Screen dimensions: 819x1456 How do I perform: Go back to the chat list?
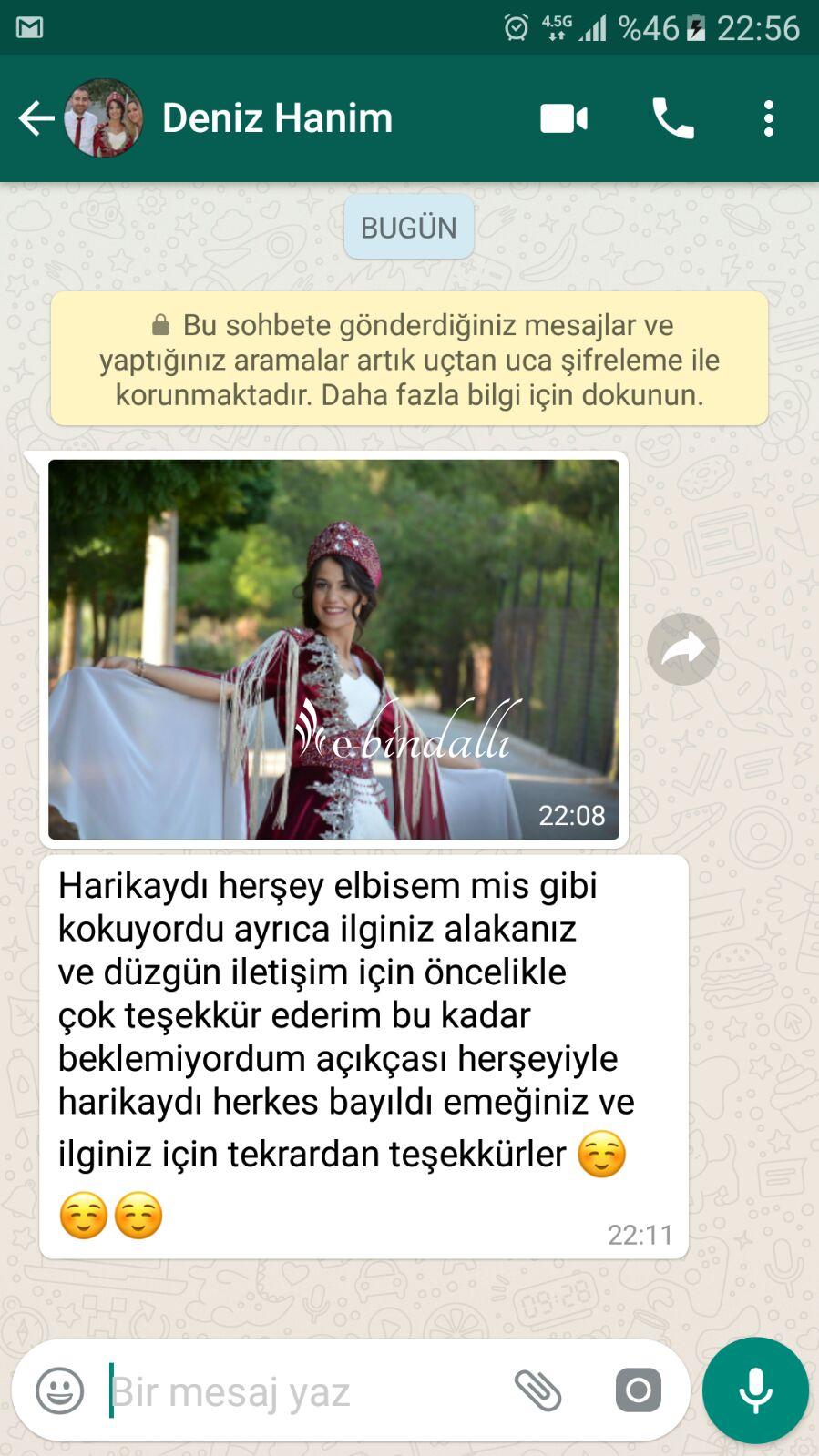[36, 118]
